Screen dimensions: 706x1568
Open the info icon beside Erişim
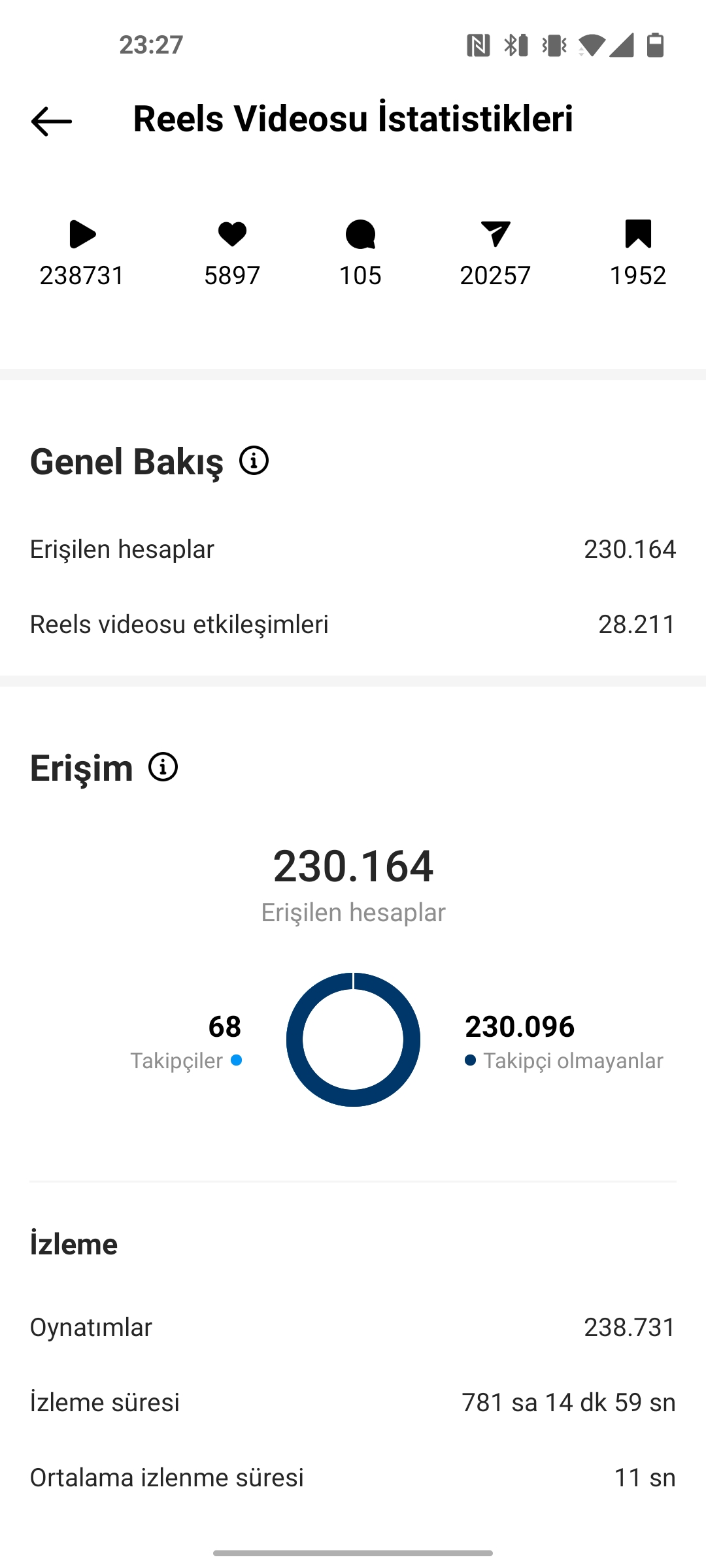tap(163, 767)
